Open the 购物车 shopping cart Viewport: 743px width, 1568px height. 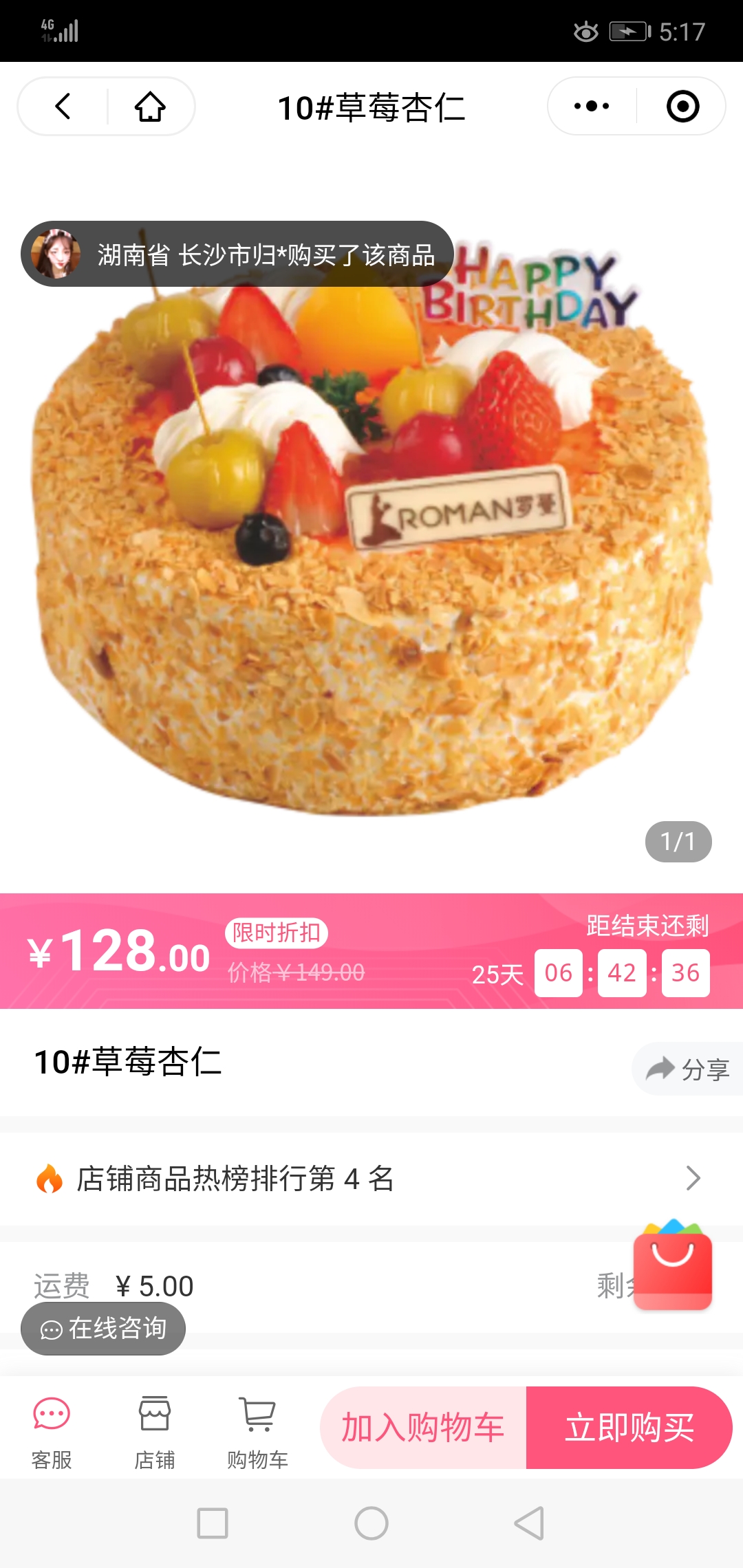258,1433
